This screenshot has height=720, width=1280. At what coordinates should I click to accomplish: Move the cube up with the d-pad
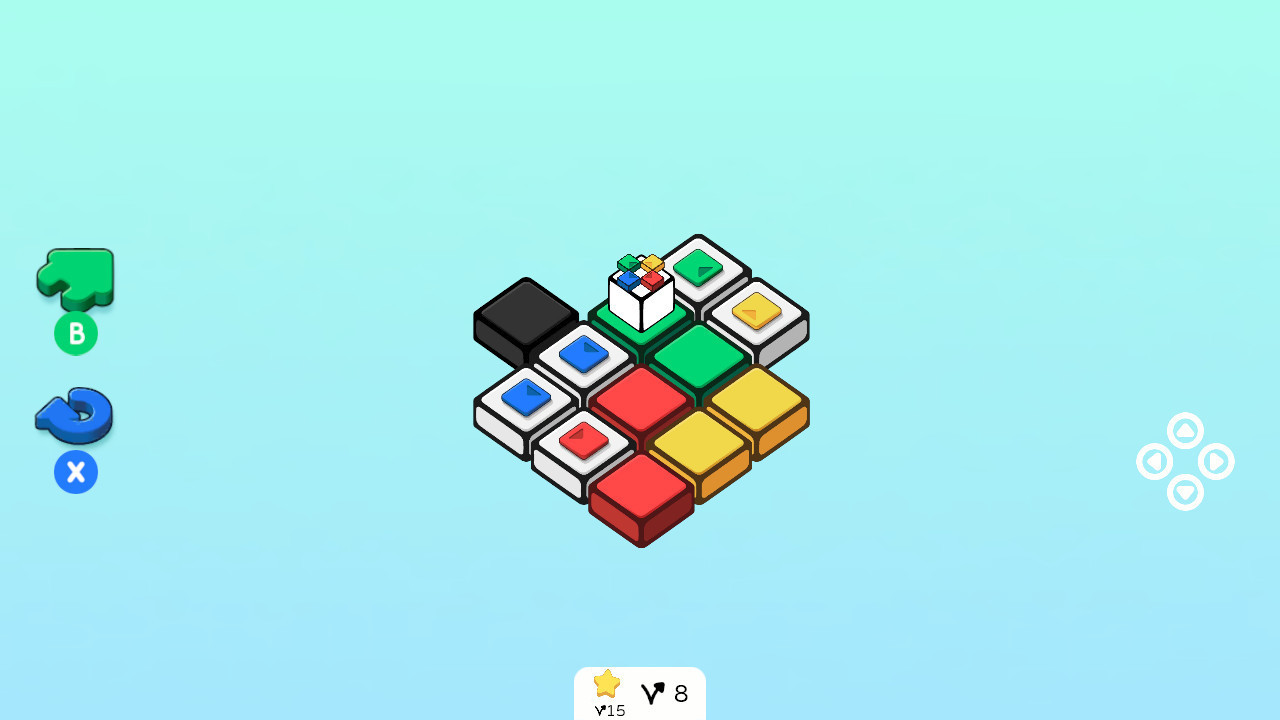click(x=1185, y=431)
